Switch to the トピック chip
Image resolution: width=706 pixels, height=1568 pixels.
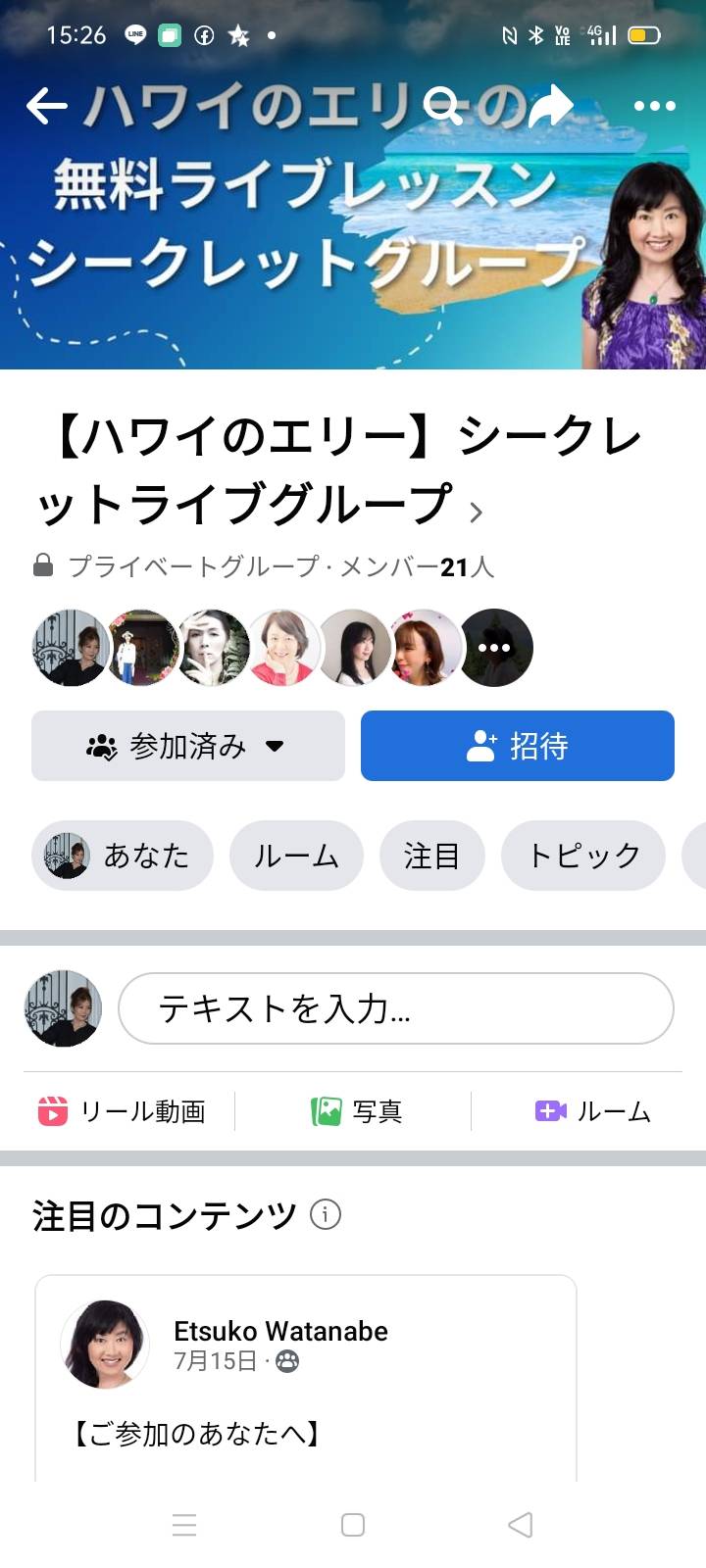[583, 856]
